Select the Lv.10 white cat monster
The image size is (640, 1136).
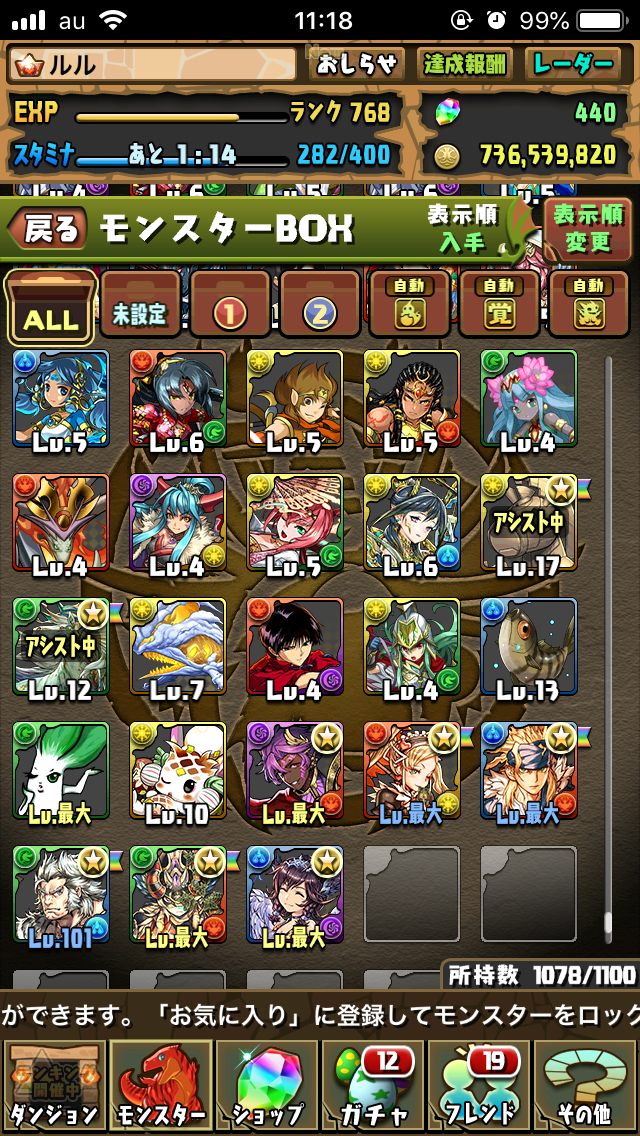pyautogui.click(x=178, y=771)
